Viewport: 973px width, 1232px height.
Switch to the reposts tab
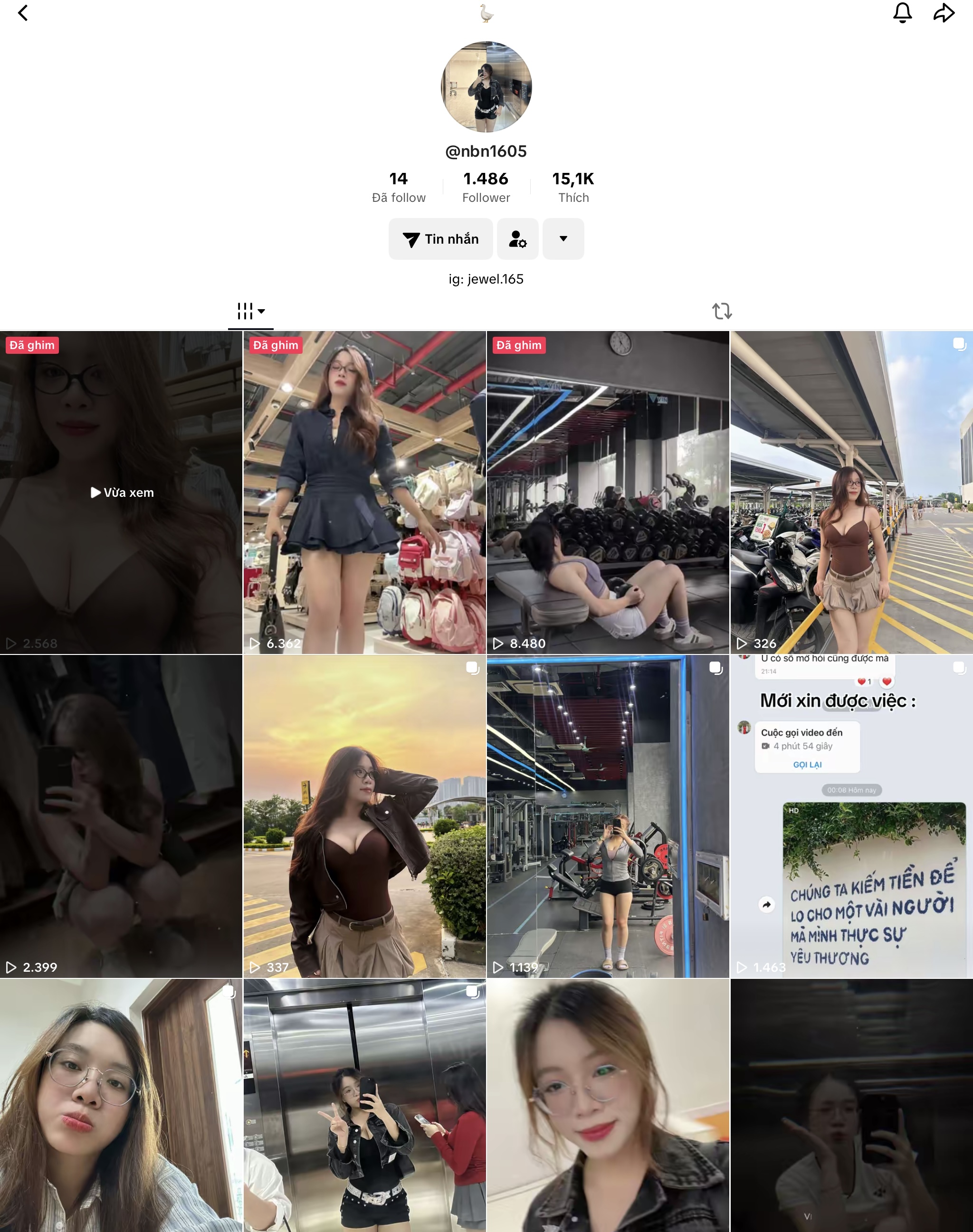click(x=722, y=311)
